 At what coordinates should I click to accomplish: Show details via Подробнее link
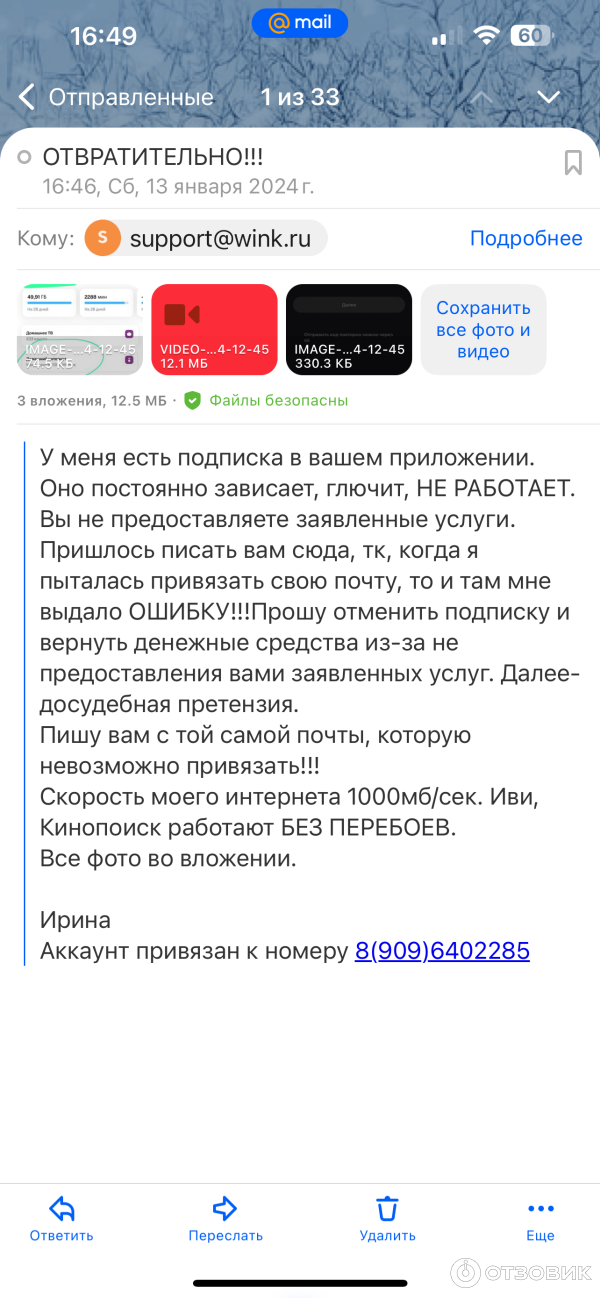tap(526, 238)
